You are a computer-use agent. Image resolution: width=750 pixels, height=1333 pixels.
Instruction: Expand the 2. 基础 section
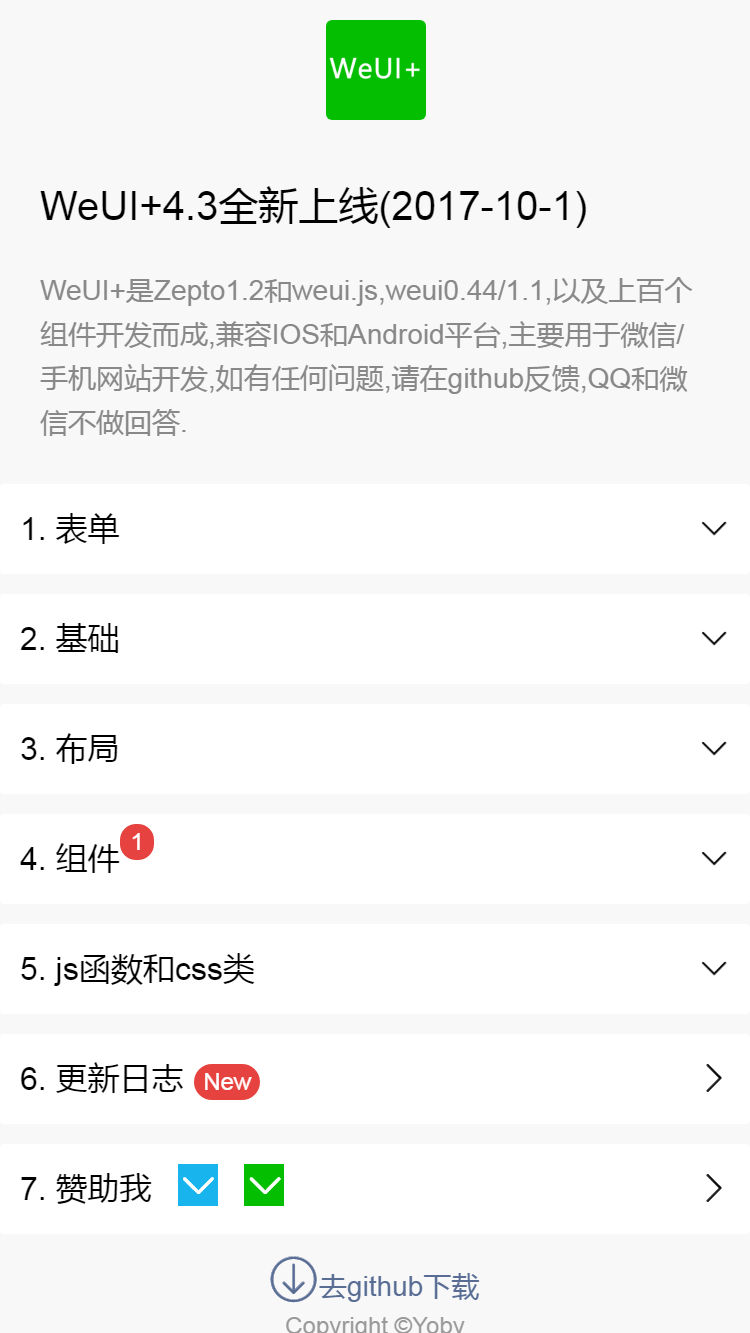pyautogui.click(x=375, y=638)
